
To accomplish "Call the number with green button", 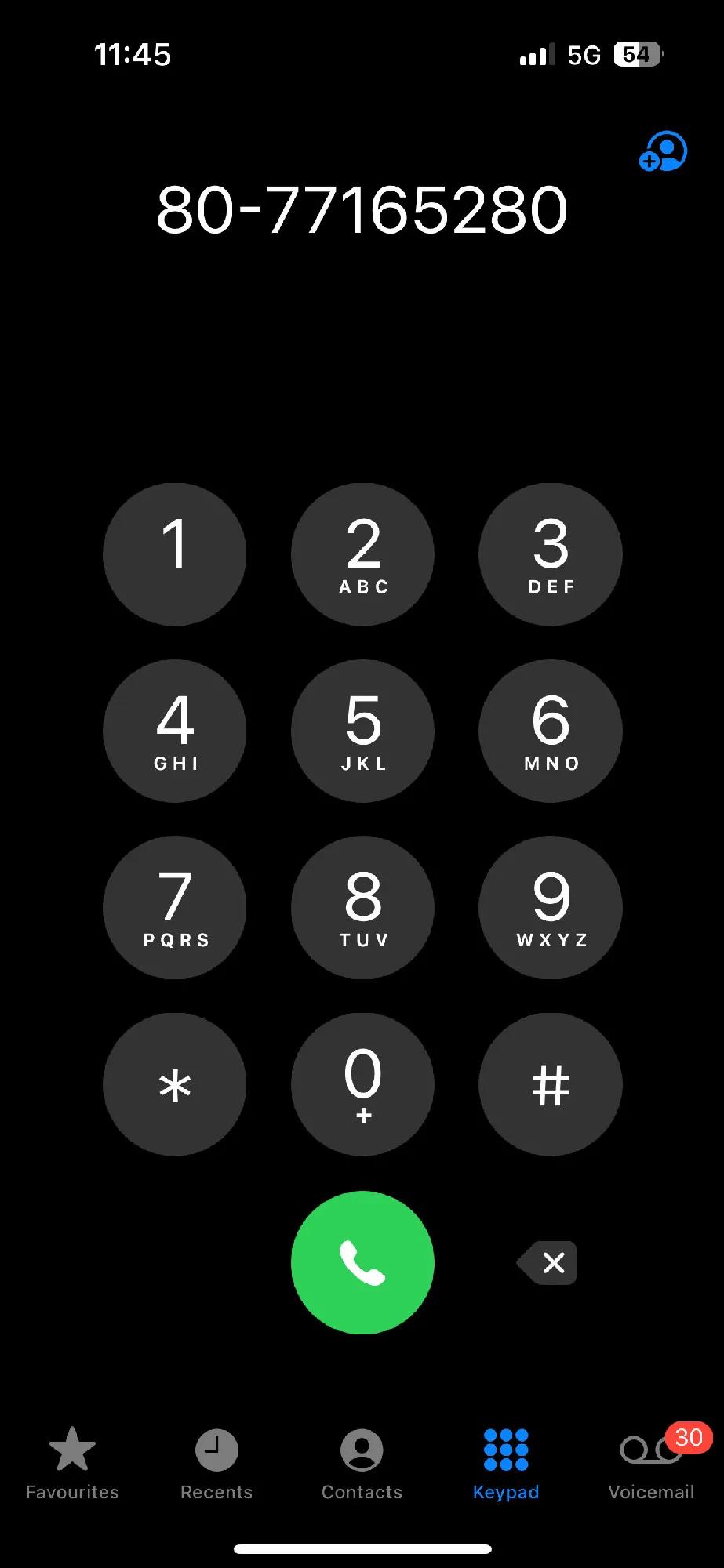I will (x=362, y=1262).
